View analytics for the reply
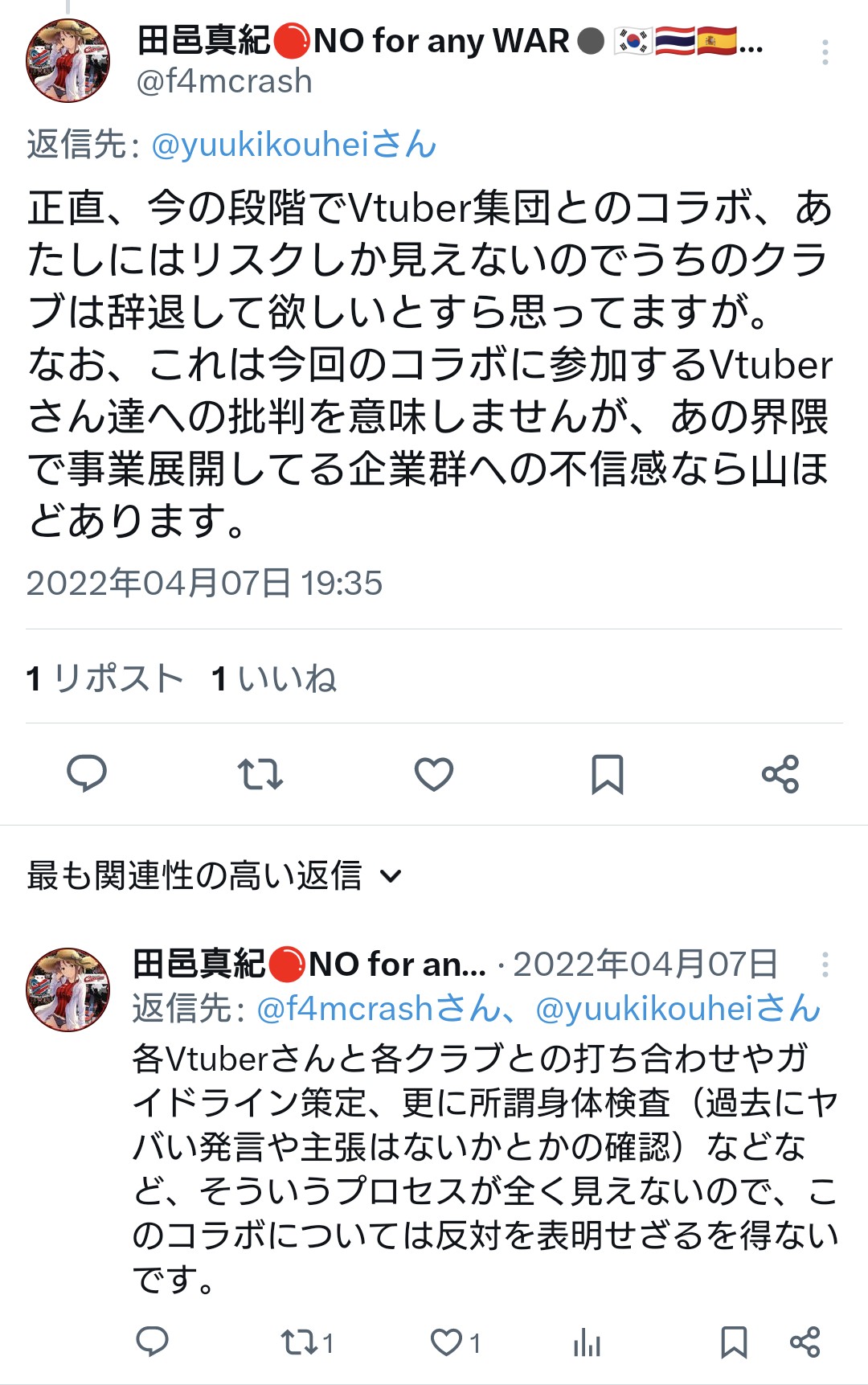Screen dimensions: 868x1385 click(x=588, y=1342)
